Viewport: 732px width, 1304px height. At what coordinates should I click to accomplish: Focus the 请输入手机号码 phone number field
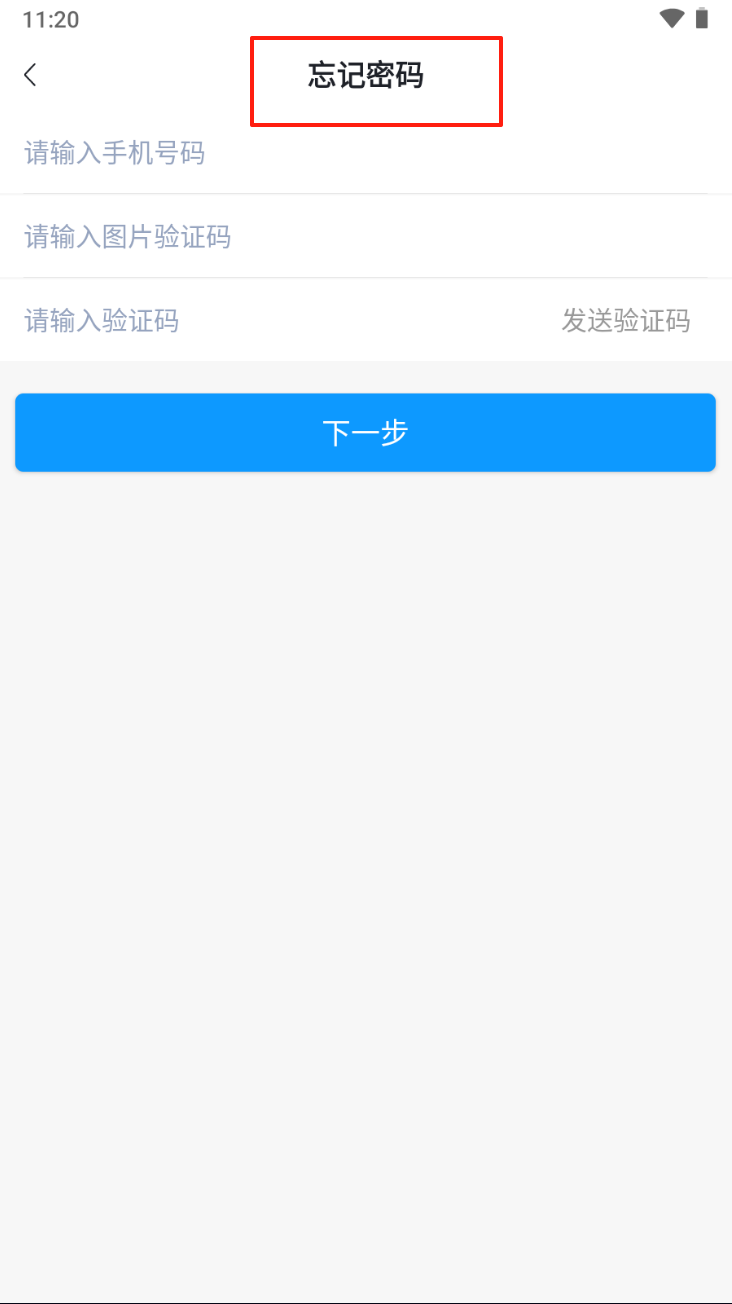click(x=366, y=153)
